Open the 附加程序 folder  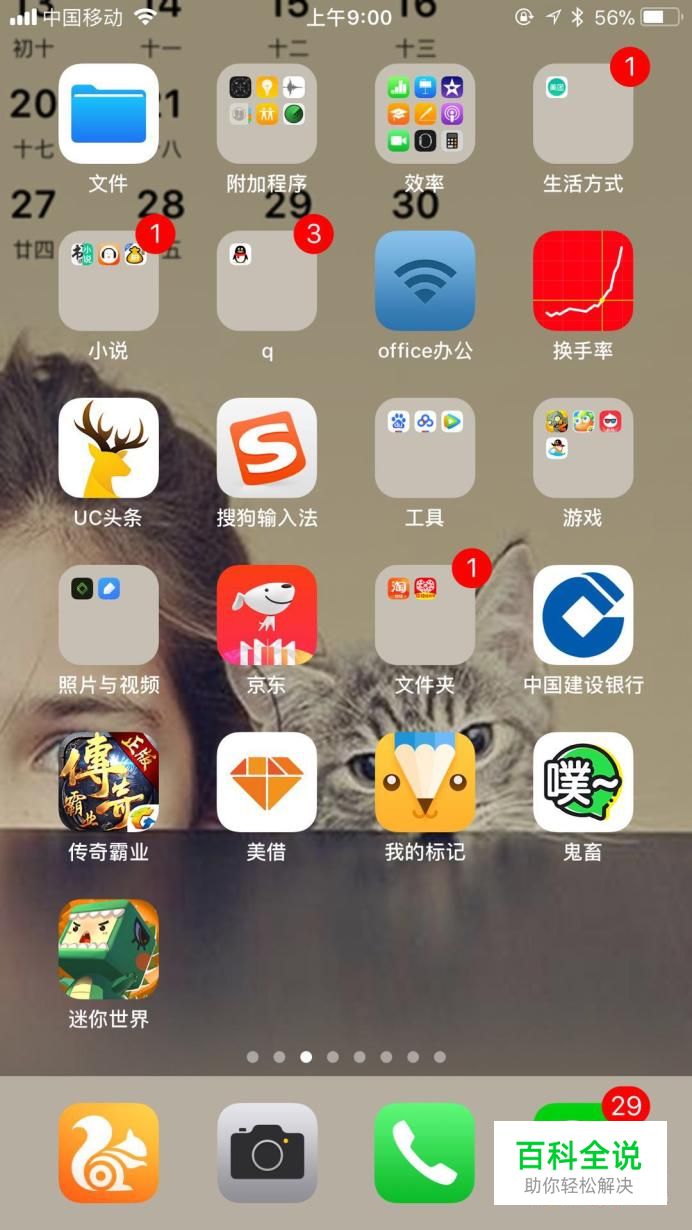point(267,114)
